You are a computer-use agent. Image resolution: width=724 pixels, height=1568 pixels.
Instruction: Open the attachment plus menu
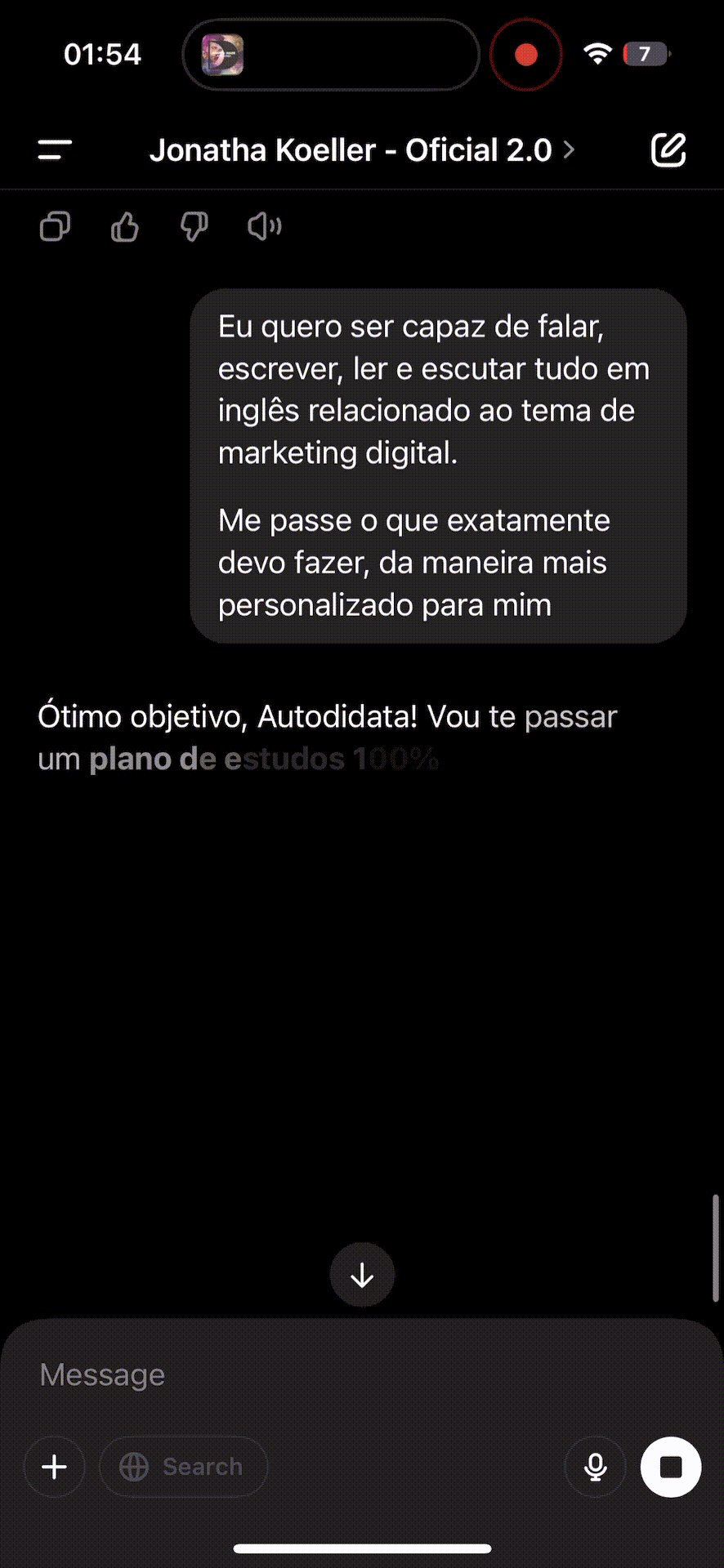pyautogui.click(x=55, y=1467)
